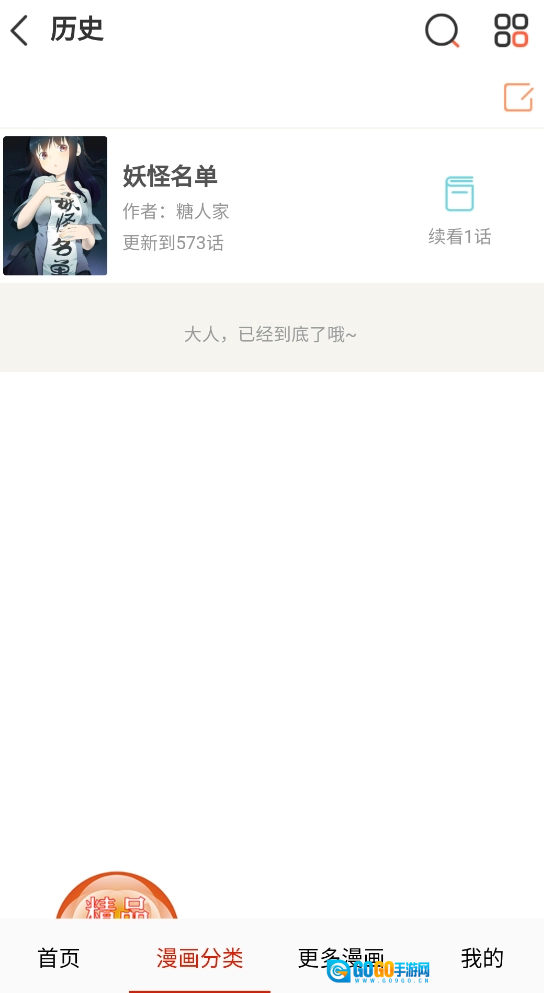Open the 妖怪名单 comic entry
544x993 pixels.
[272, 206]
